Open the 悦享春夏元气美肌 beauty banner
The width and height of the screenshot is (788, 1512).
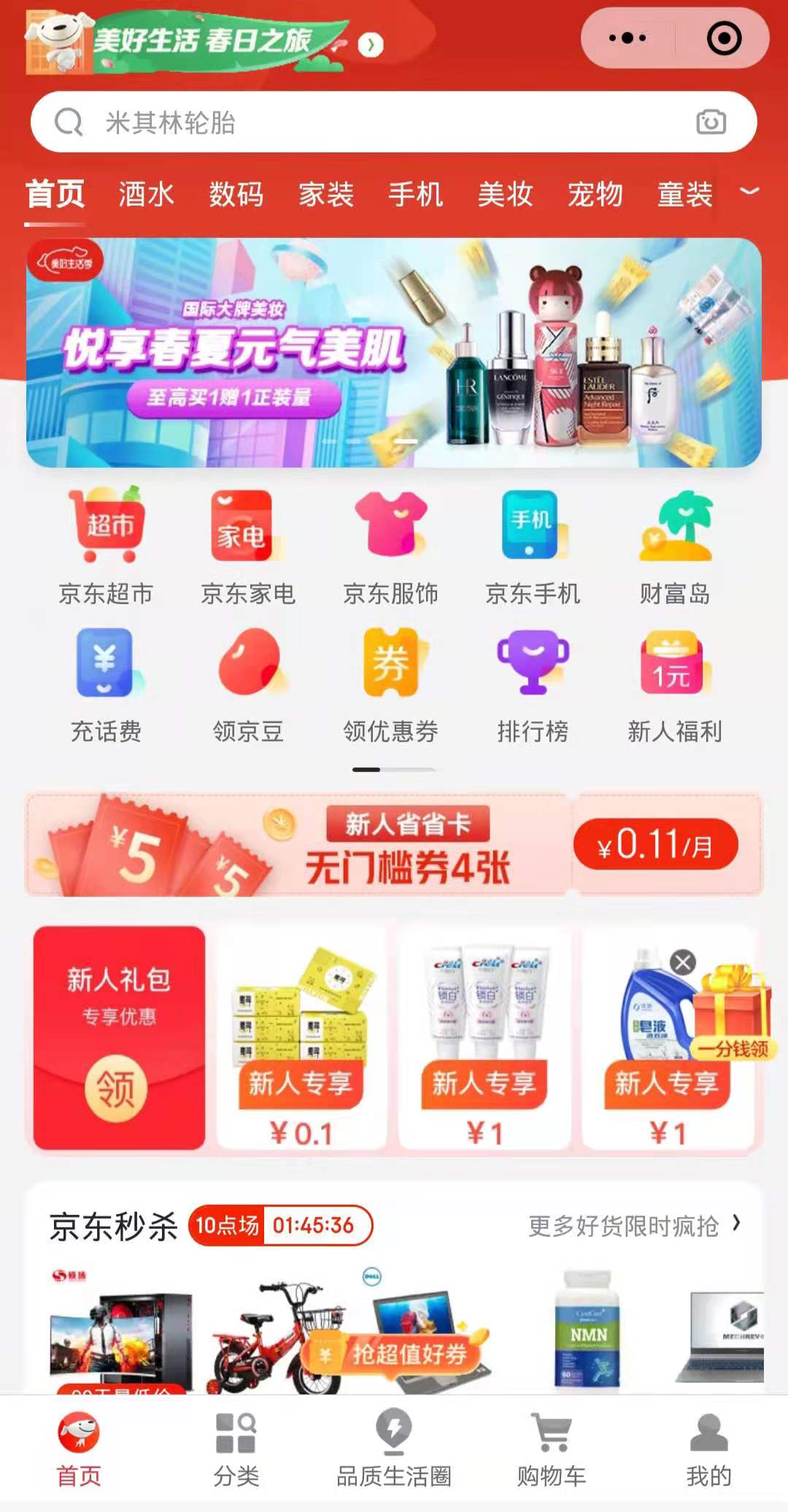pos(394,352)
